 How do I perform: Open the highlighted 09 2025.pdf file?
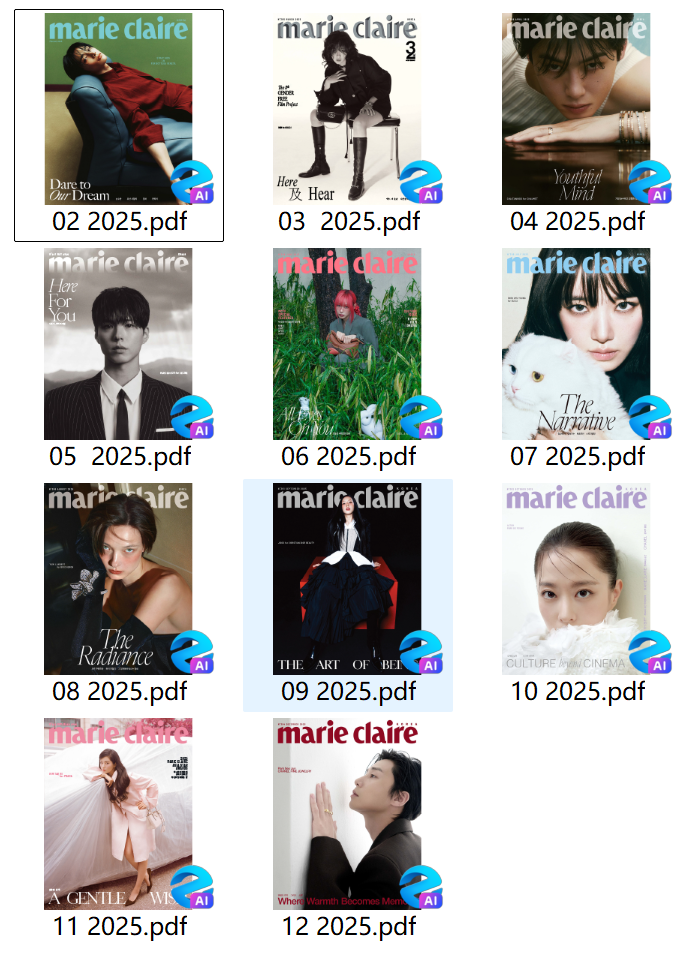(347, 579)
